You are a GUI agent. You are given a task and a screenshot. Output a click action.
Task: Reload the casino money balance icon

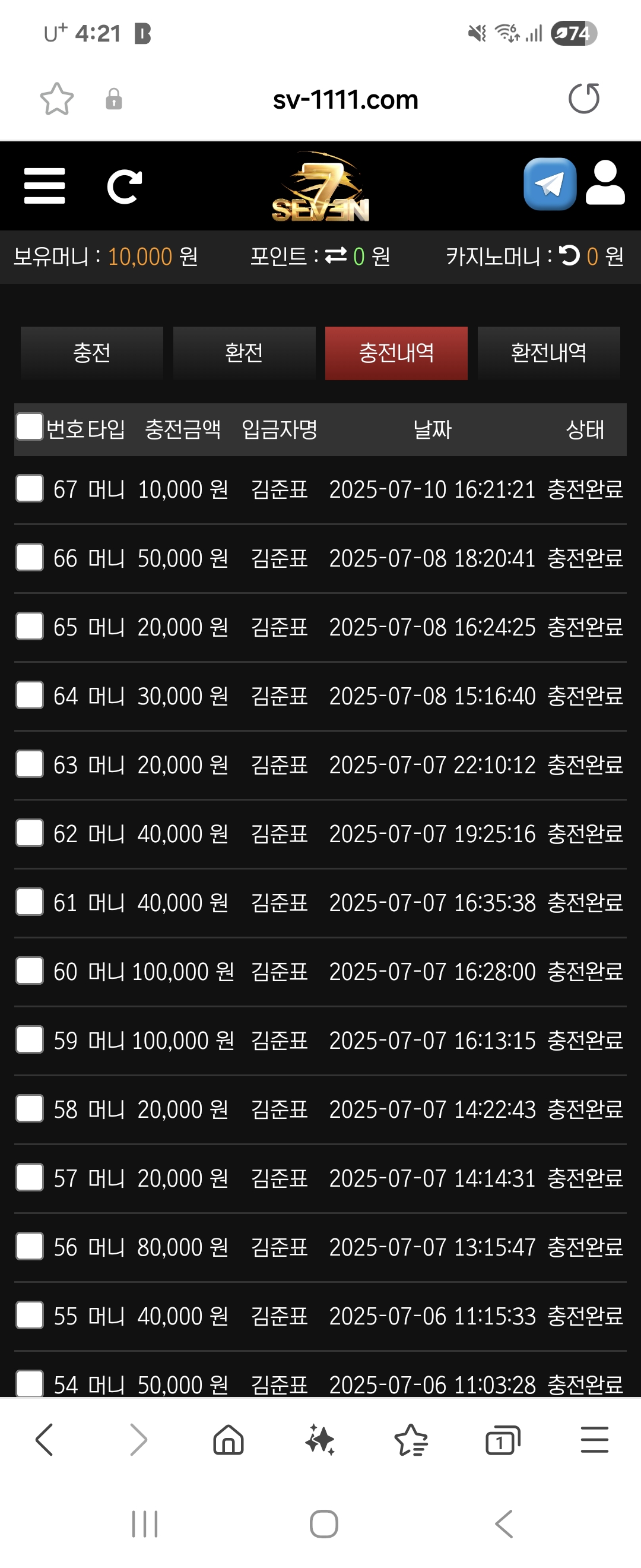pyautogui.click(x=569, y=255)
